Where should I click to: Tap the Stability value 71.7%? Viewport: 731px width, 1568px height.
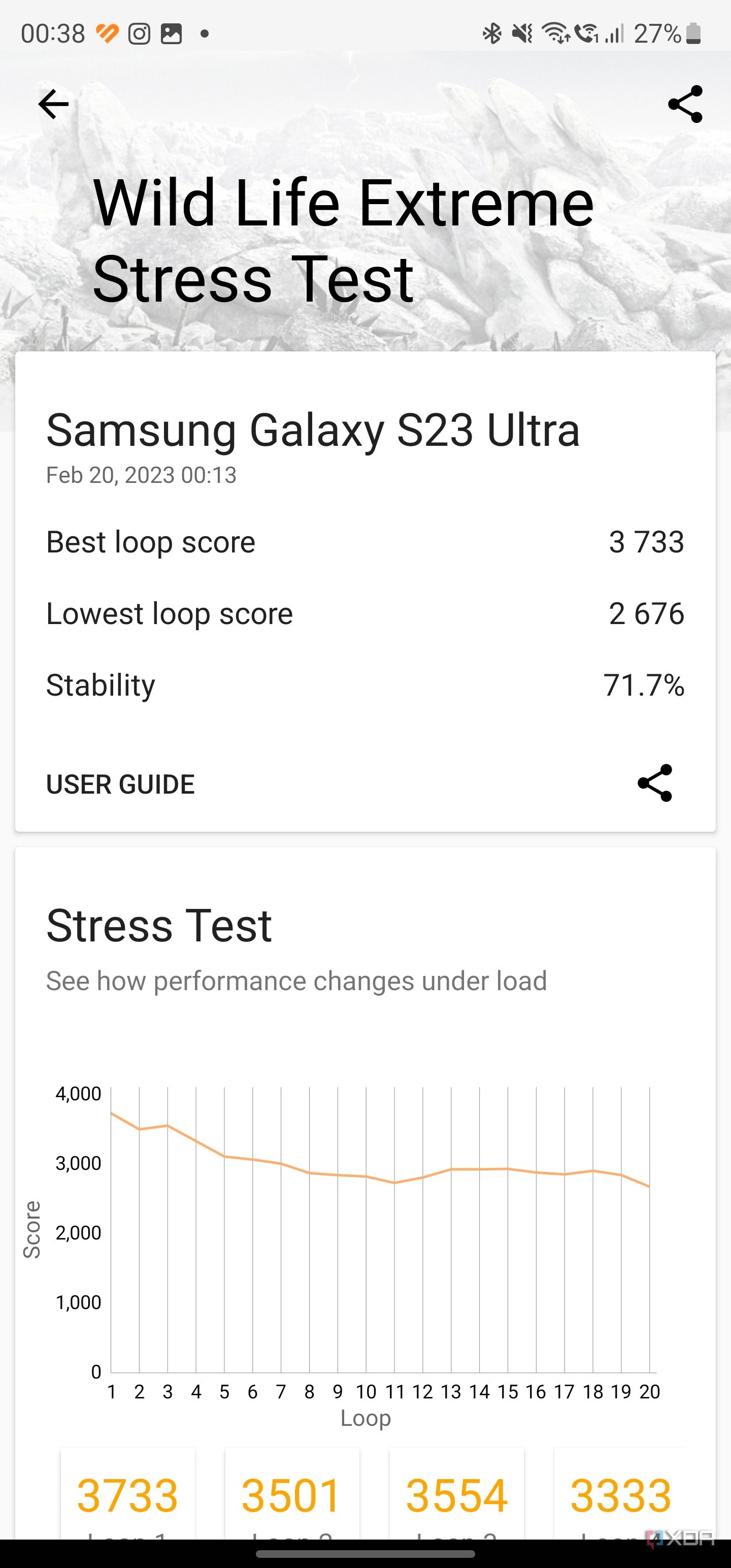point(644,685)
